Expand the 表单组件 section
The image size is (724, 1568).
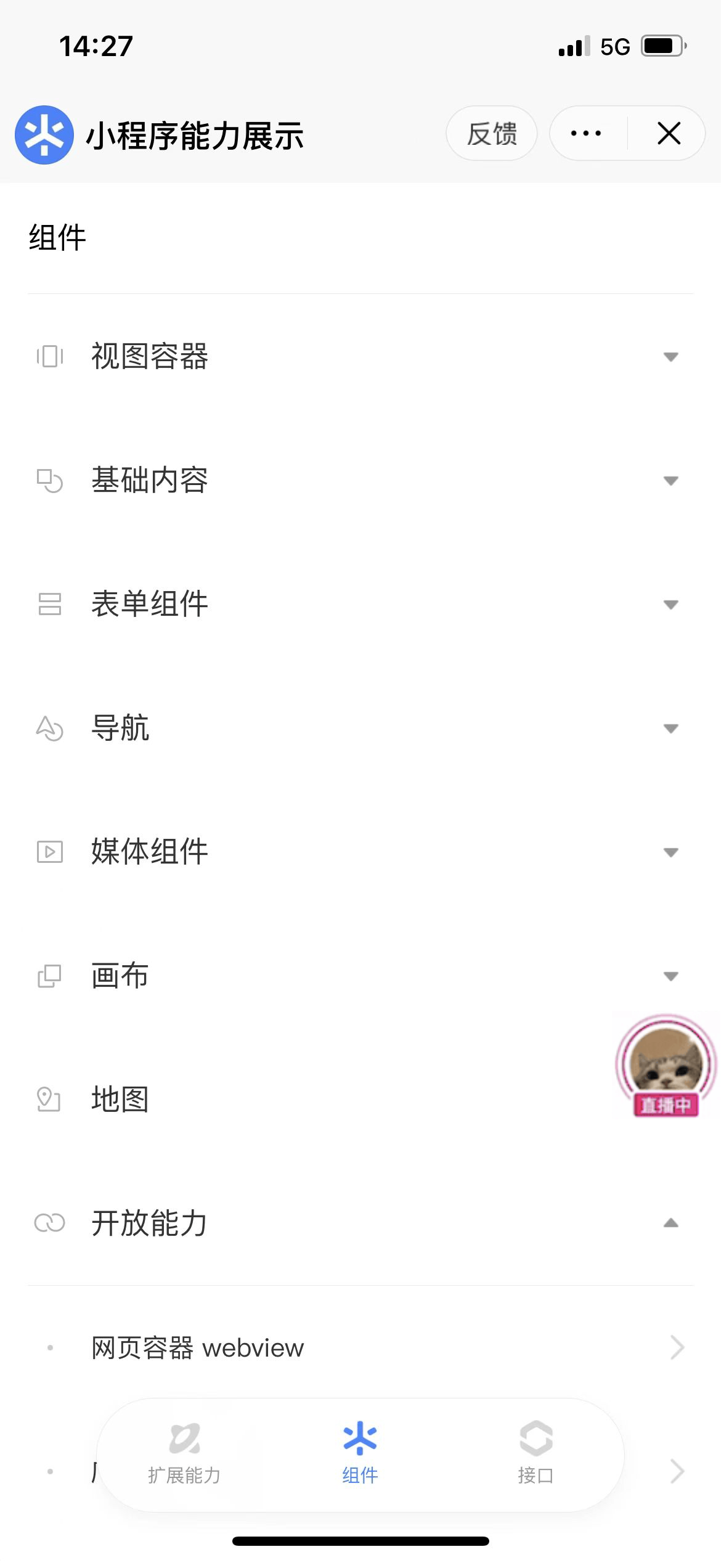tap(360, 604)
